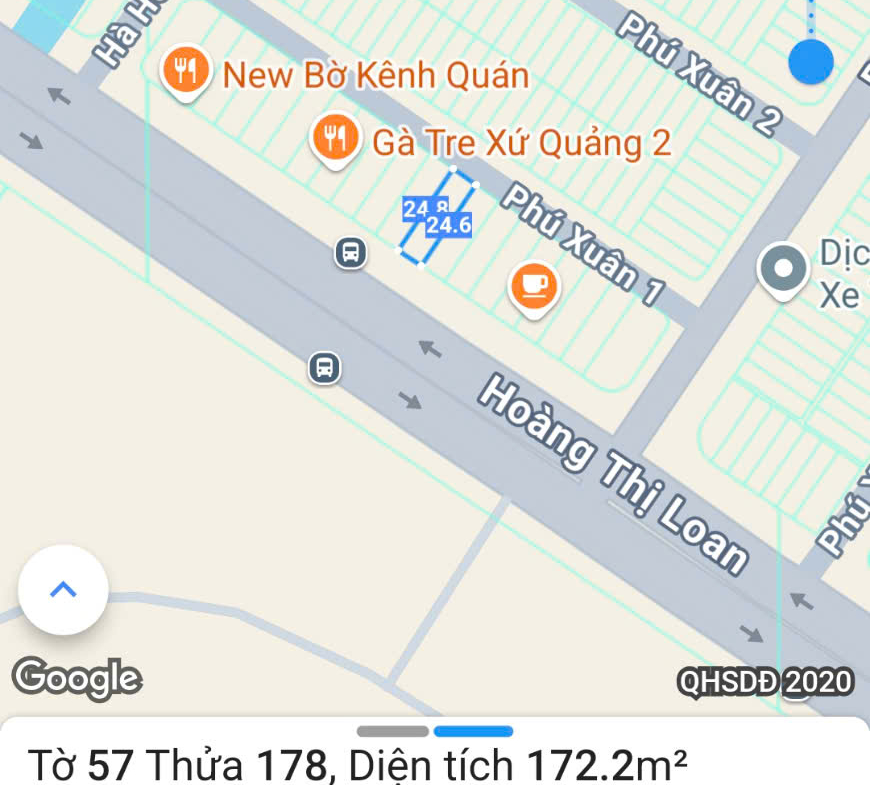This screenshot has height=785, width=870.
Task: Open the bus stop south of Hoàng Thị Loan
Action: 324,367
